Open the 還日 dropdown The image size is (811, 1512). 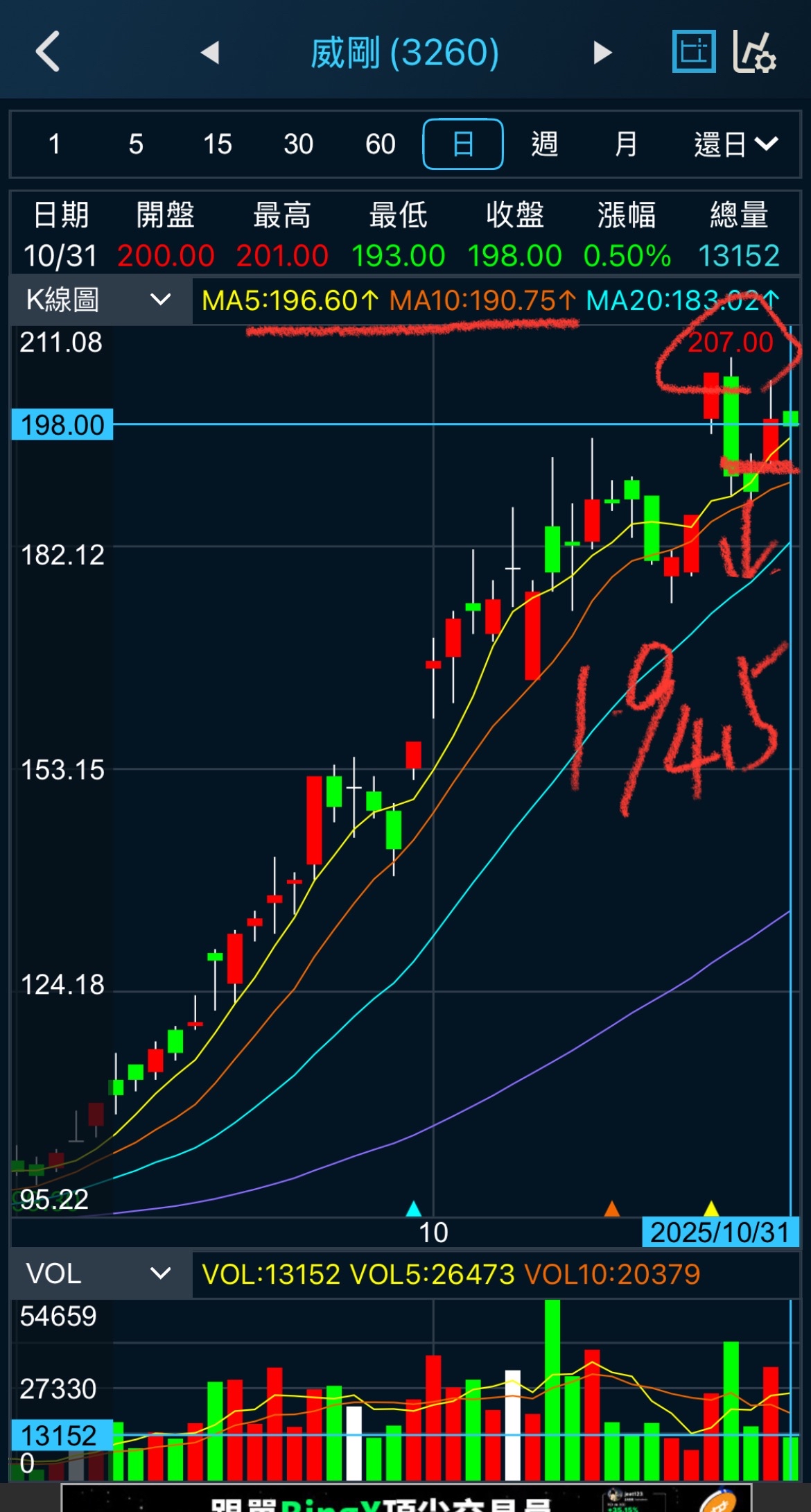tap(735, 144)
